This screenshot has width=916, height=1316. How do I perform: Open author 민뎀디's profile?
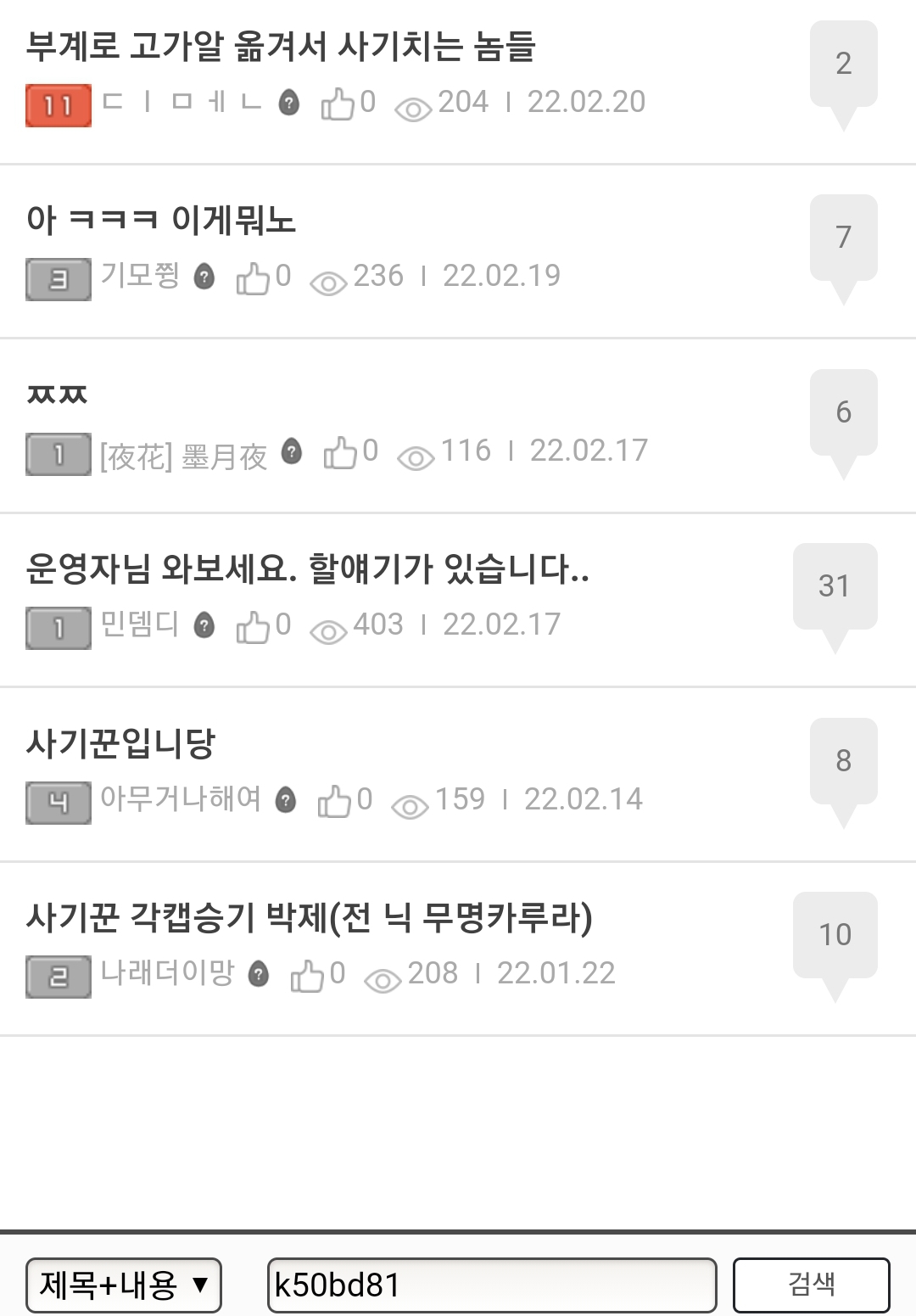(x=140, y=624)
